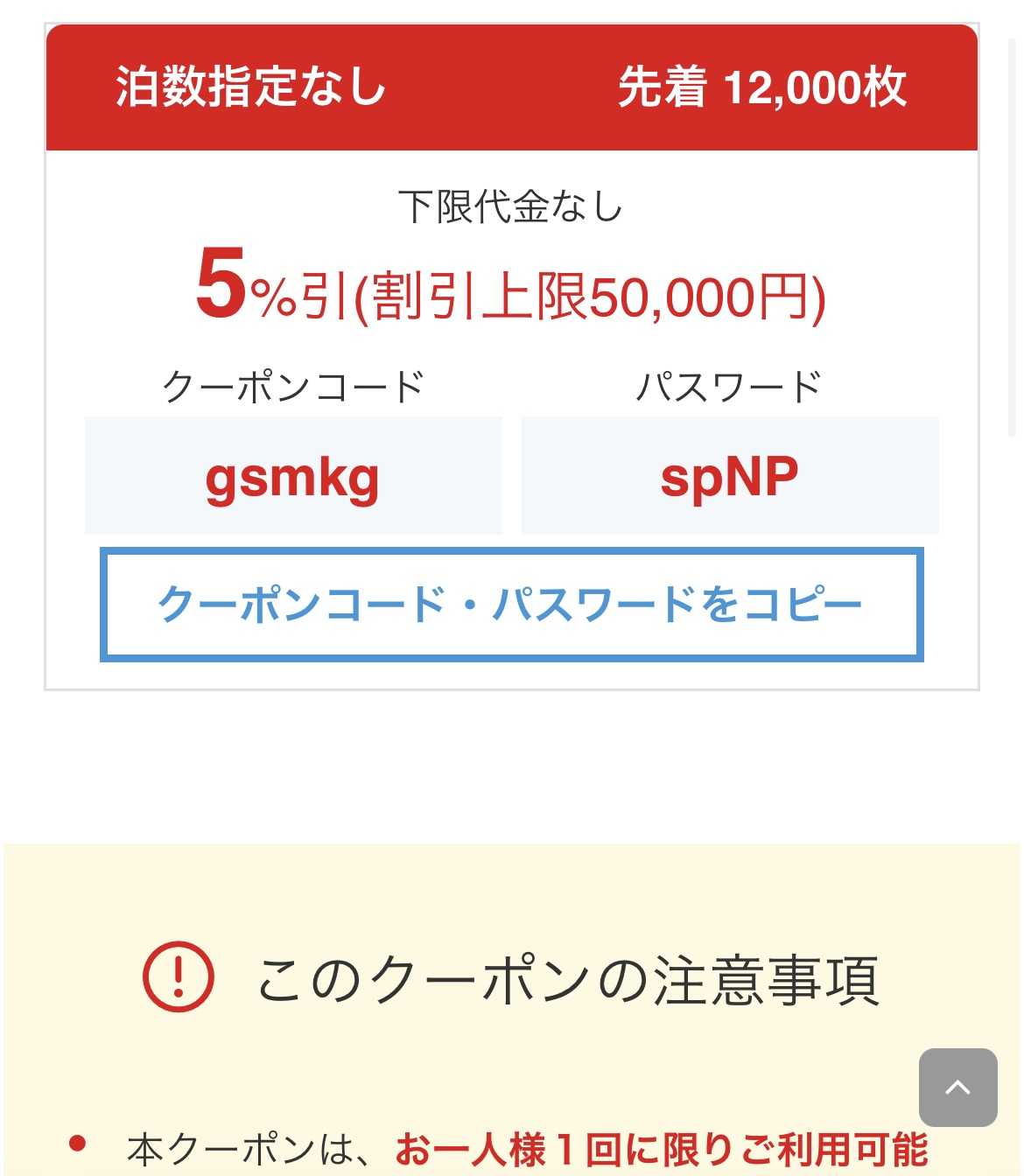Jump back to top of page
Image resolution: width=1024 pixels, height=1176 pixels.
pyautogui.click(x=957, y=1087)
